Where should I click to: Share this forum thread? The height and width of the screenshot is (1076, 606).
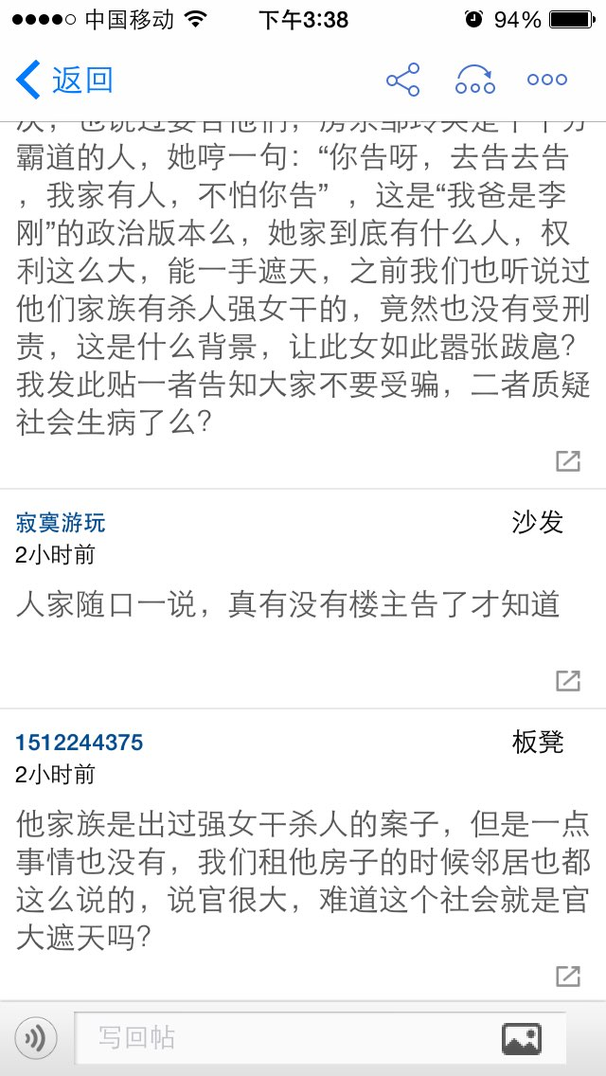point(403,80)
